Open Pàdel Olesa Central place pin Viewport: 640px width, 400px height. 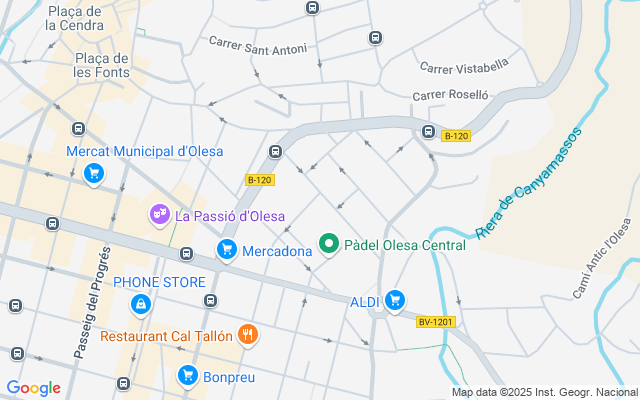click(328, 243)
